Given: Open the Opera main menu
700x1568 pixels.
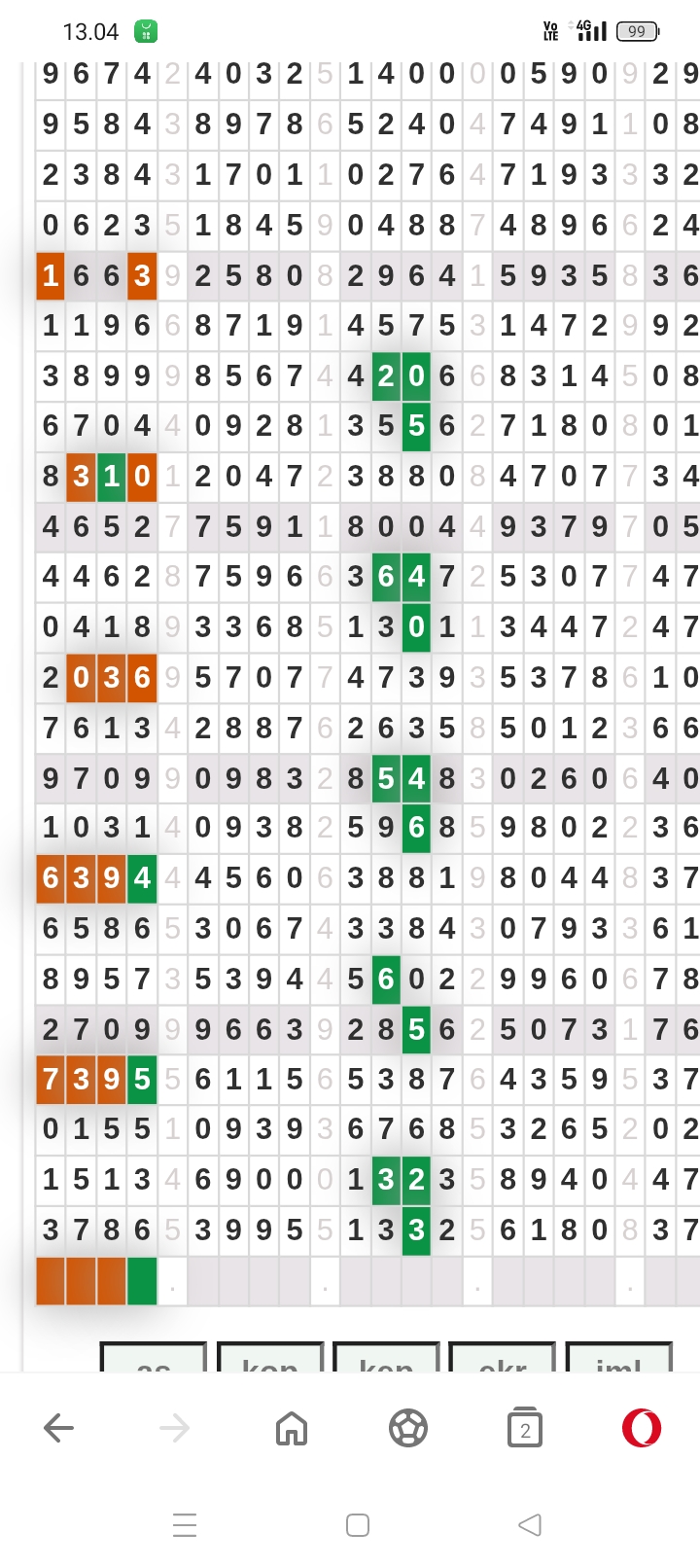Looking at the screenshot, I should point(642,1428).
